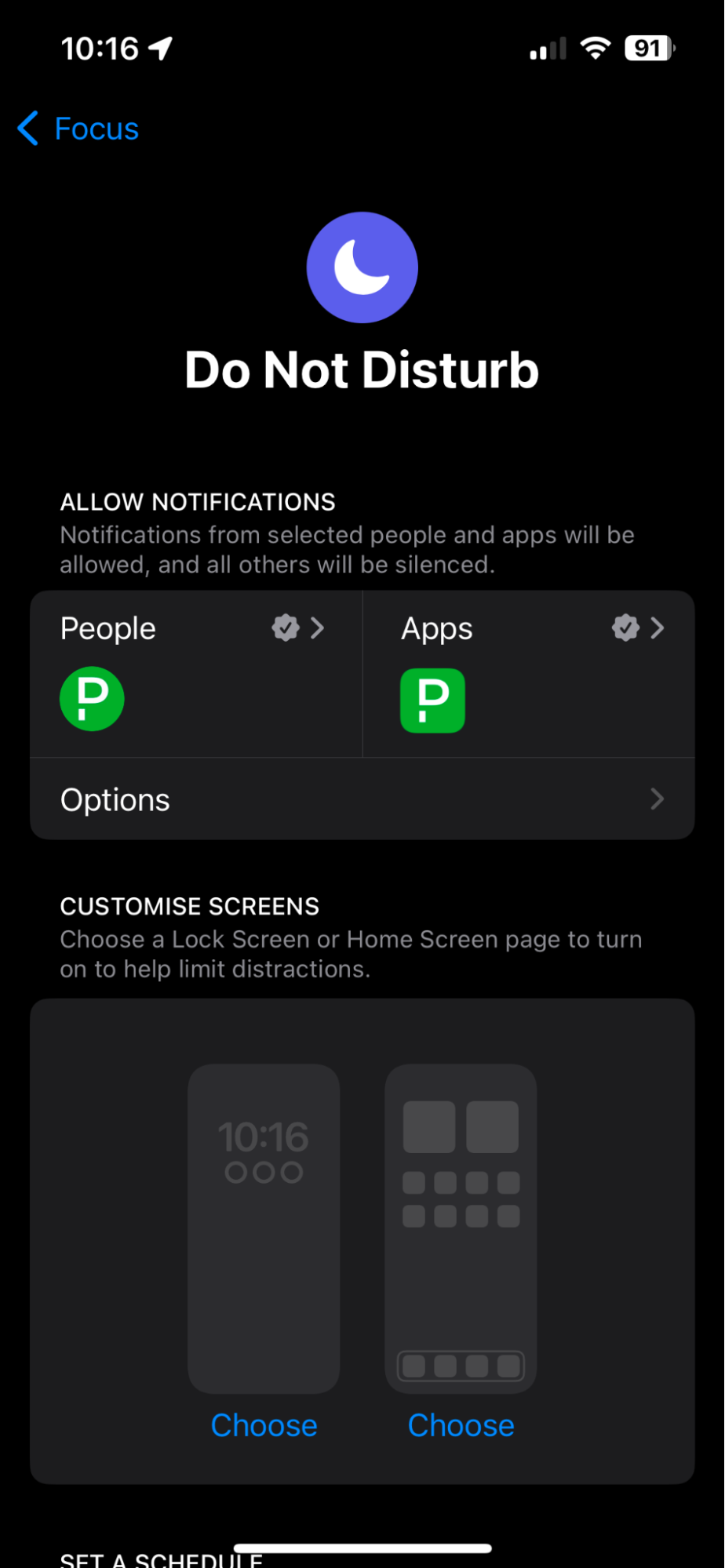Choose a Lock Screen for this Focus
This screenshot has height=1568, width=725.
(x=264, y=1424)
